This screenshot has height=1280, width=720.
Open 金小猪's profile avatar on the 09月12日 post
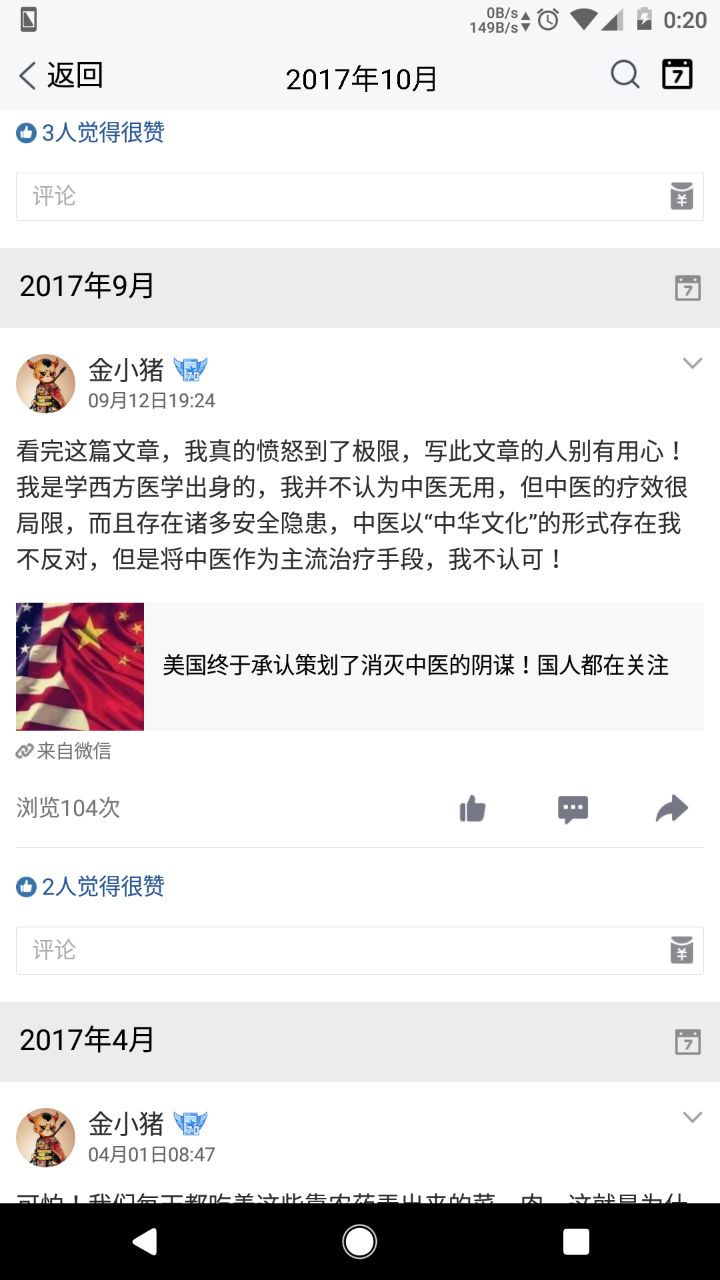[46, 383]
